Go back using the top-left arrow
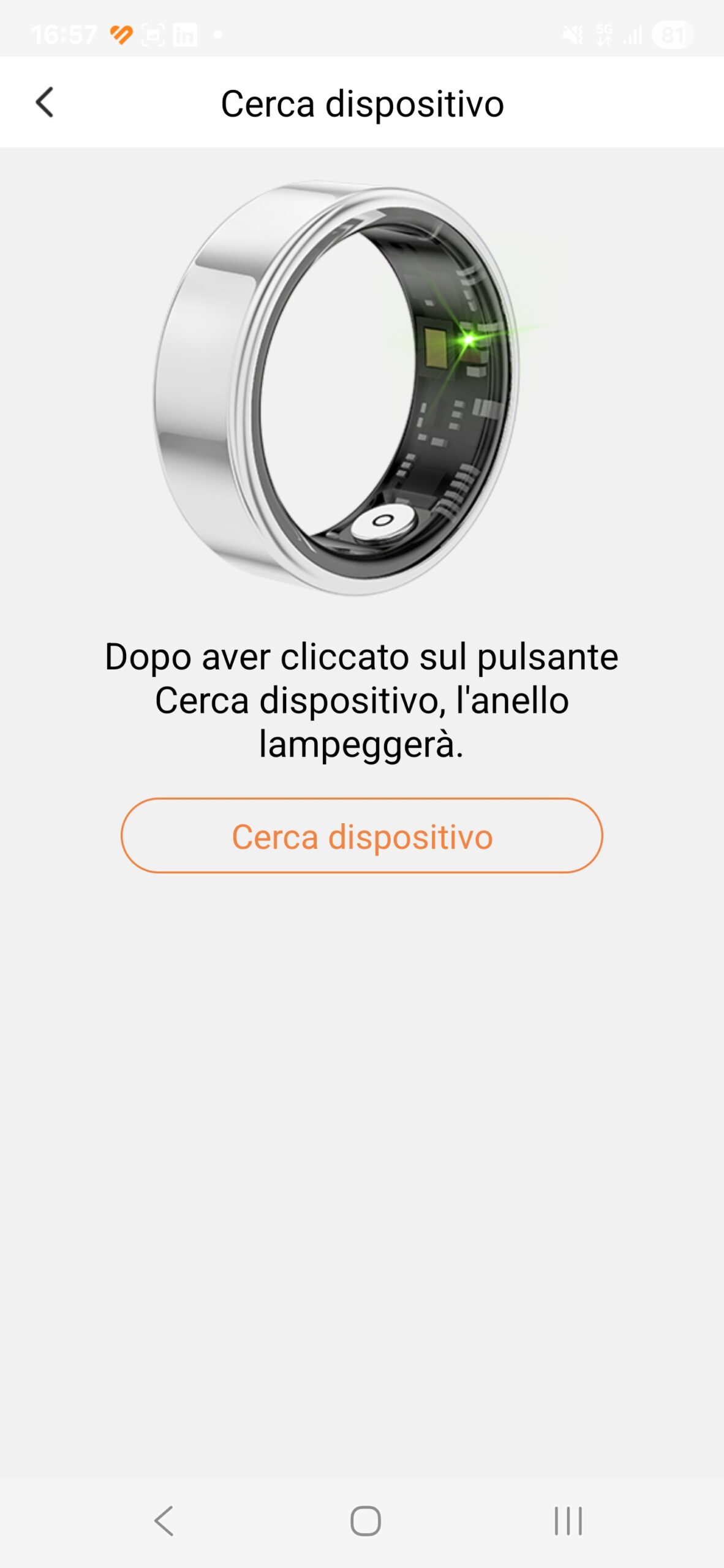The image size is (724, 1568). pyautogui.click(x=45, y=102)
